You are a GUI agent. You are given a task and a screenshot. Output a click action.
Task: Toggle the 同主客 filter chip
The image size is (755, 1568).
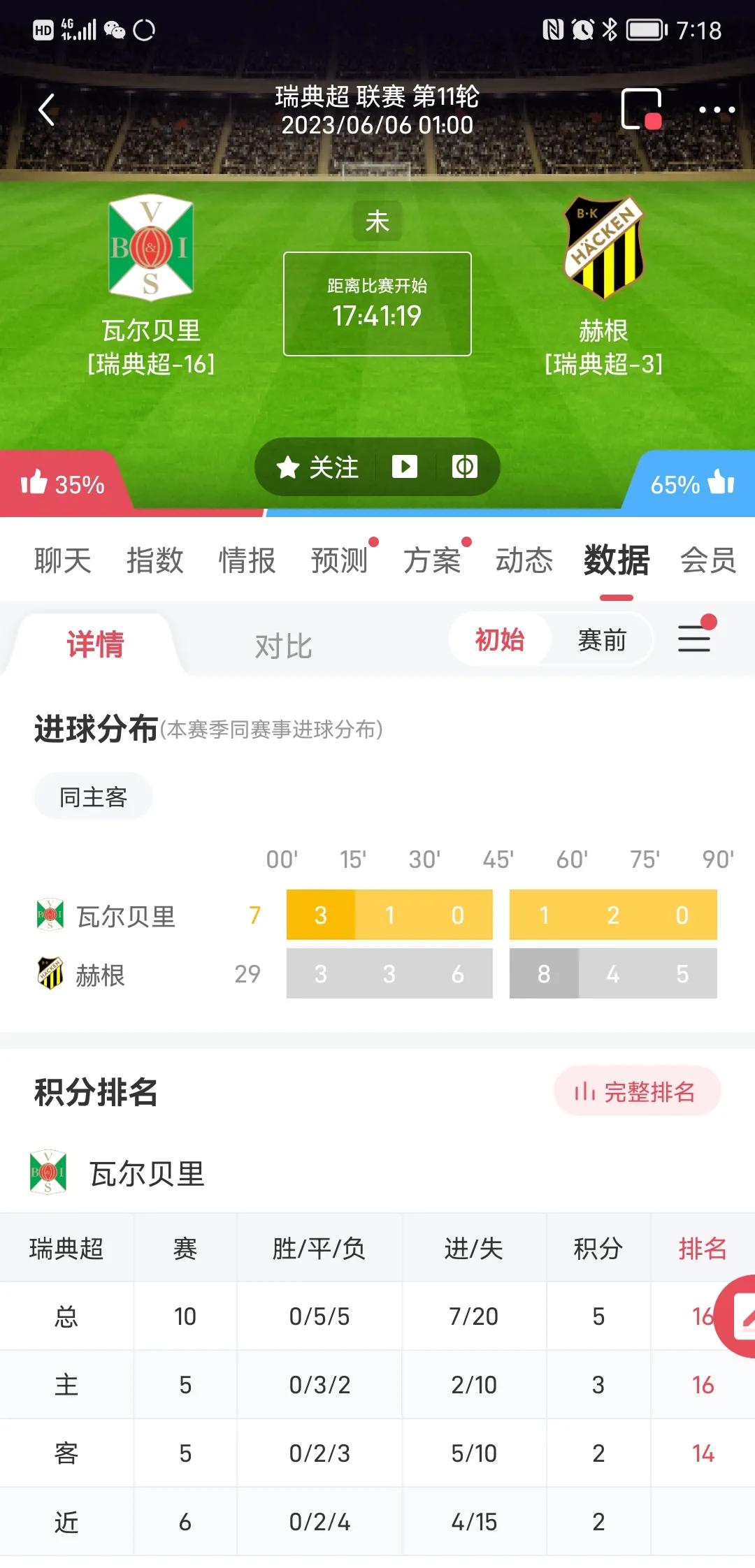point(93,796)
